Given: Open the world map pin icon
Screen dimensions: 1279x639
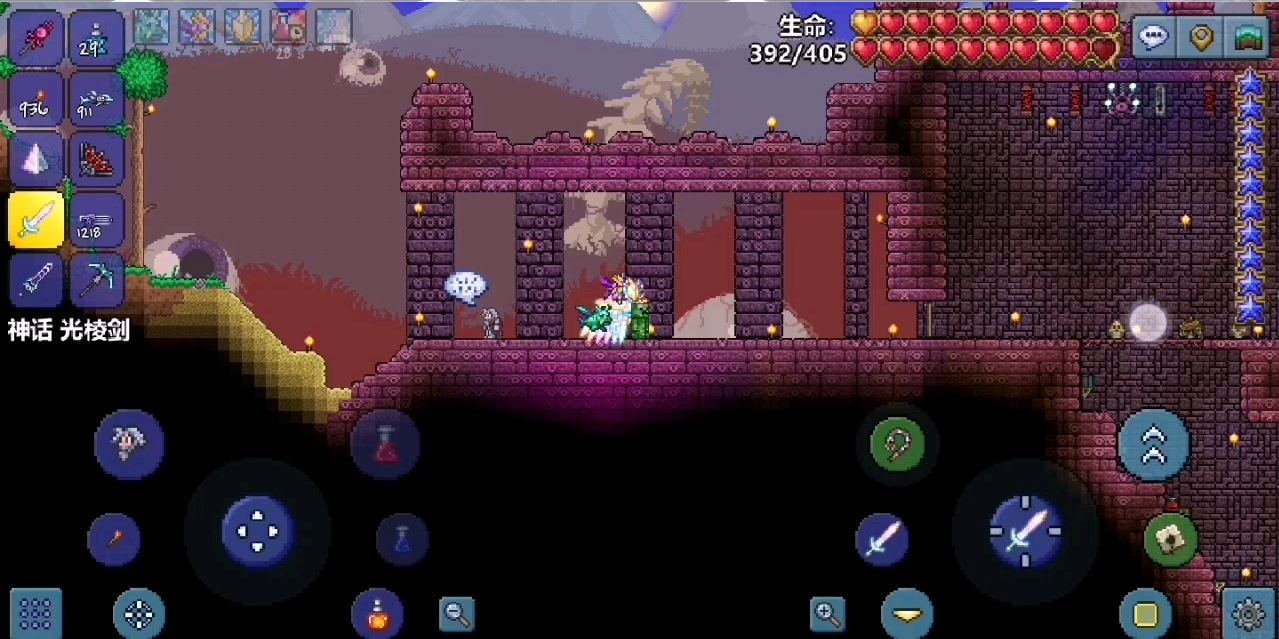Looking at the screenshot, I should 1201,38.
